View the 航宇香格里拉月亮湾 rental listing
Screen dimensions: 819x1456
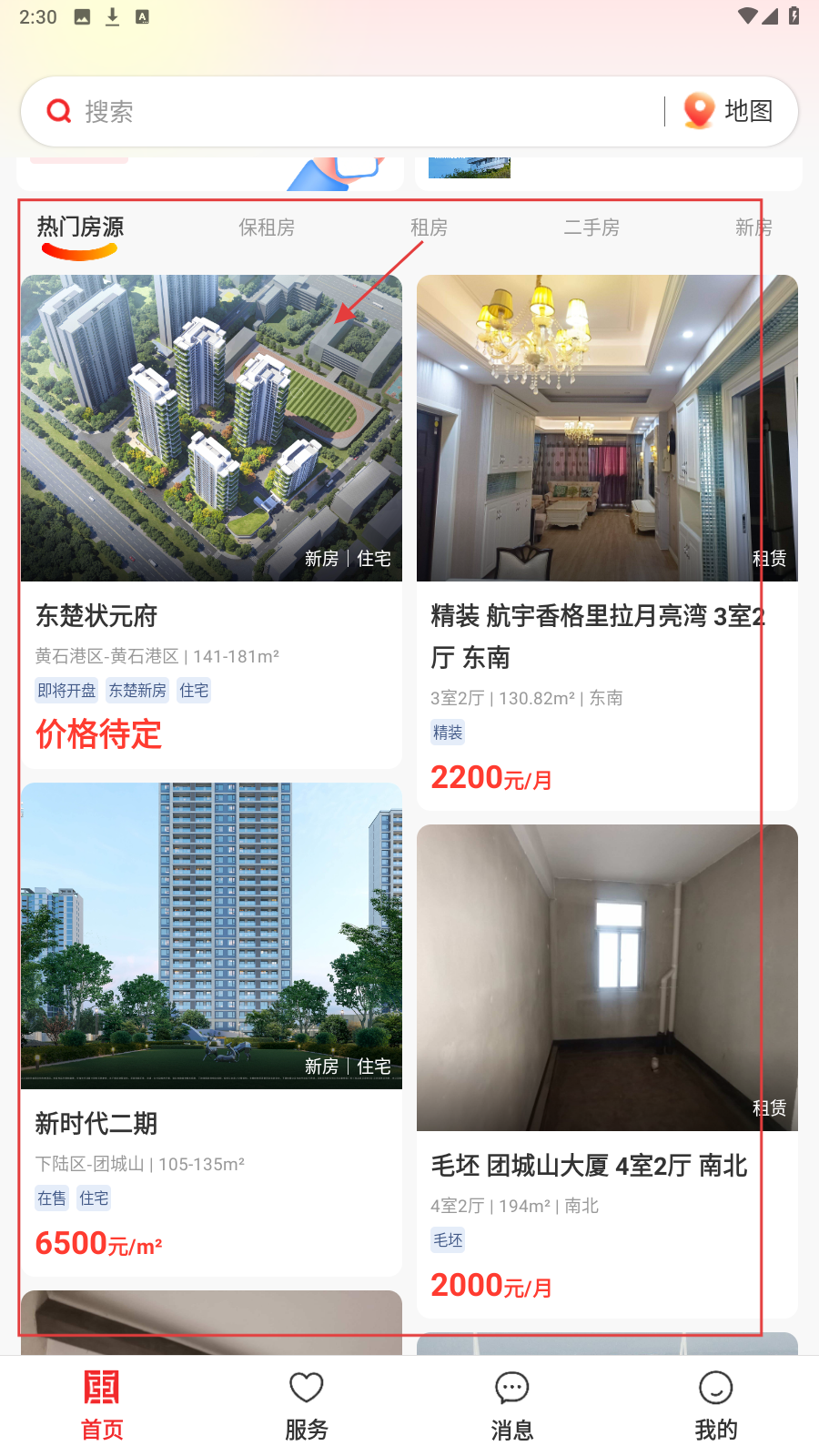[x=607, y=541]
